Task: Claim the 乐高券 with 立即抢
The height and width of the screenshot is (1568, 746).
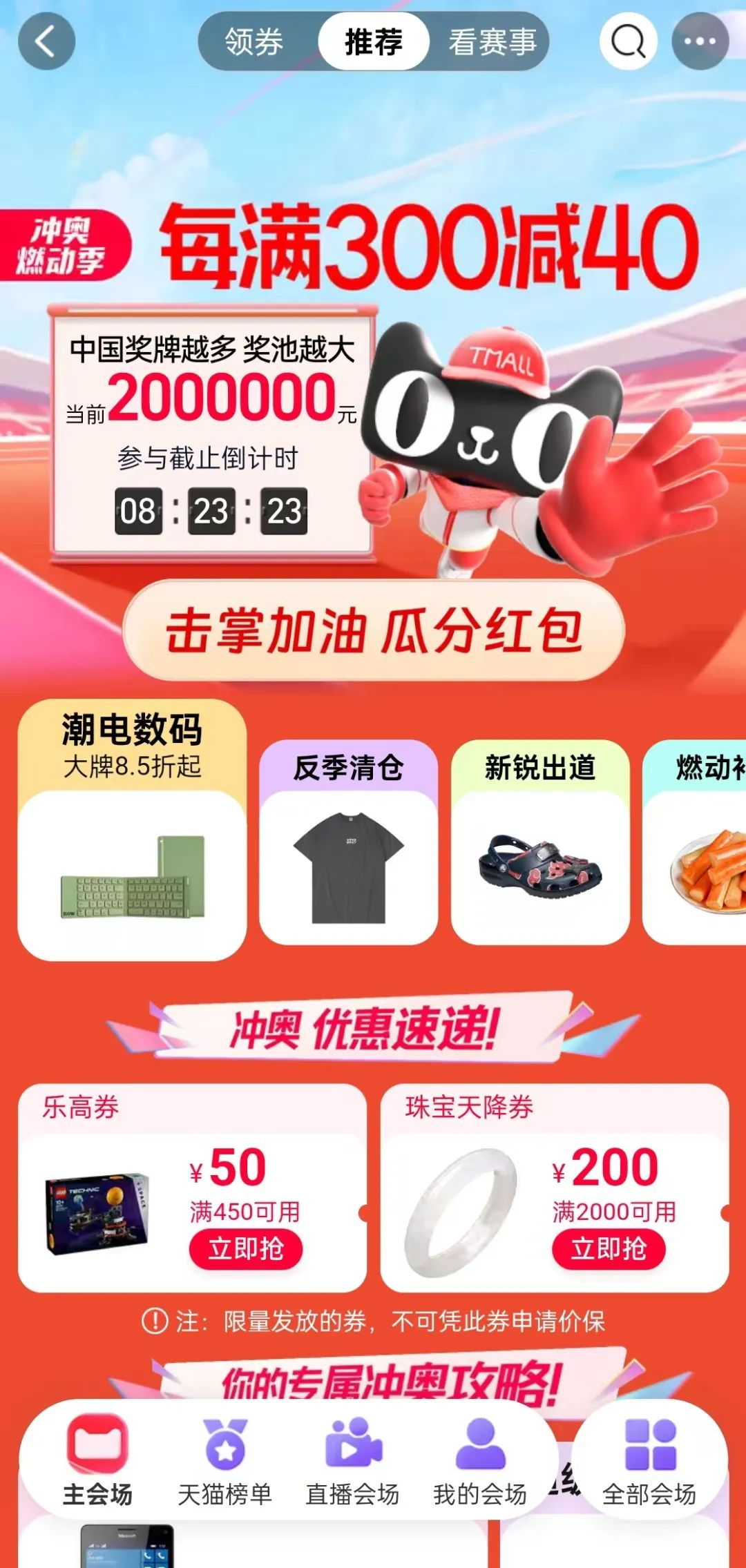Action: (x=246, y=1248)
